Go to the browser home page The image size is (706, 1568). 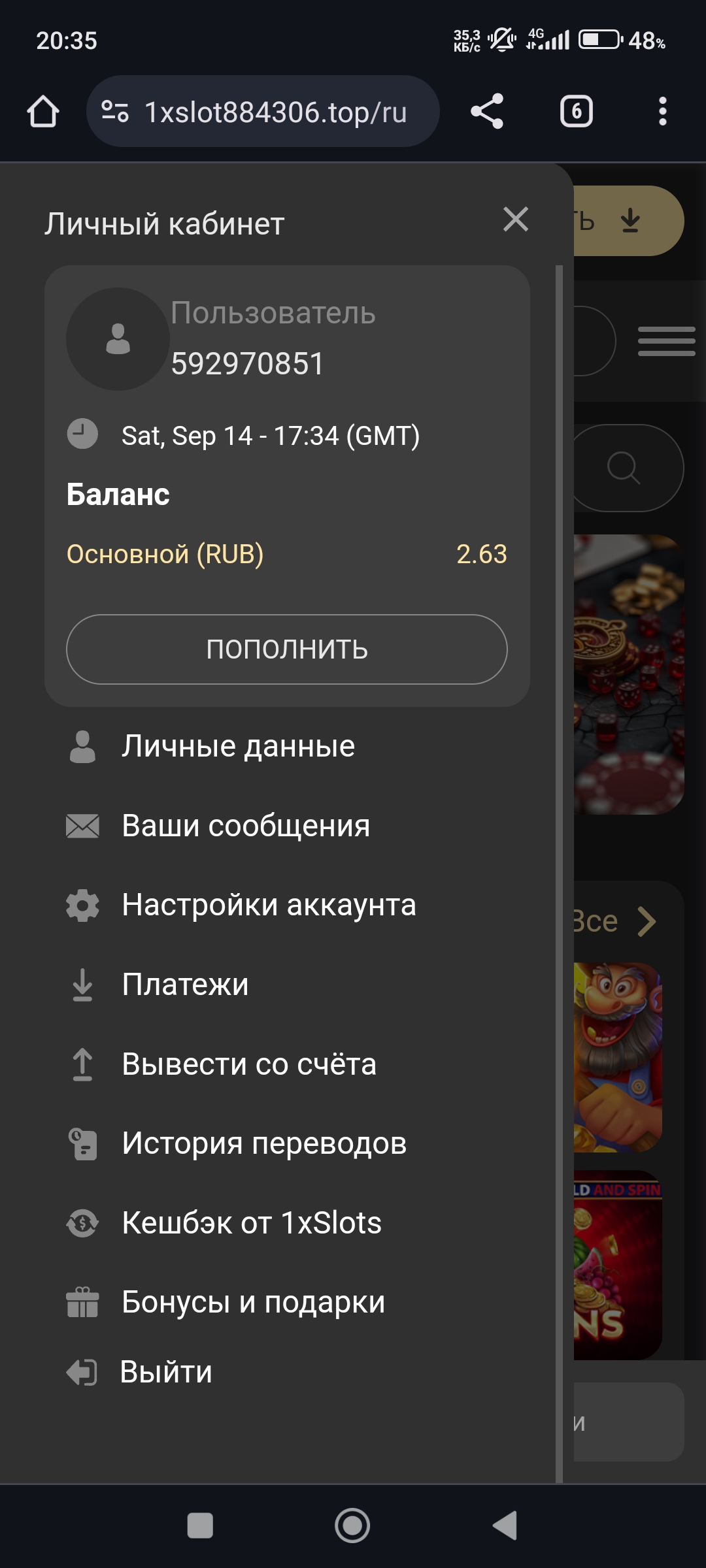click(43, 111)
